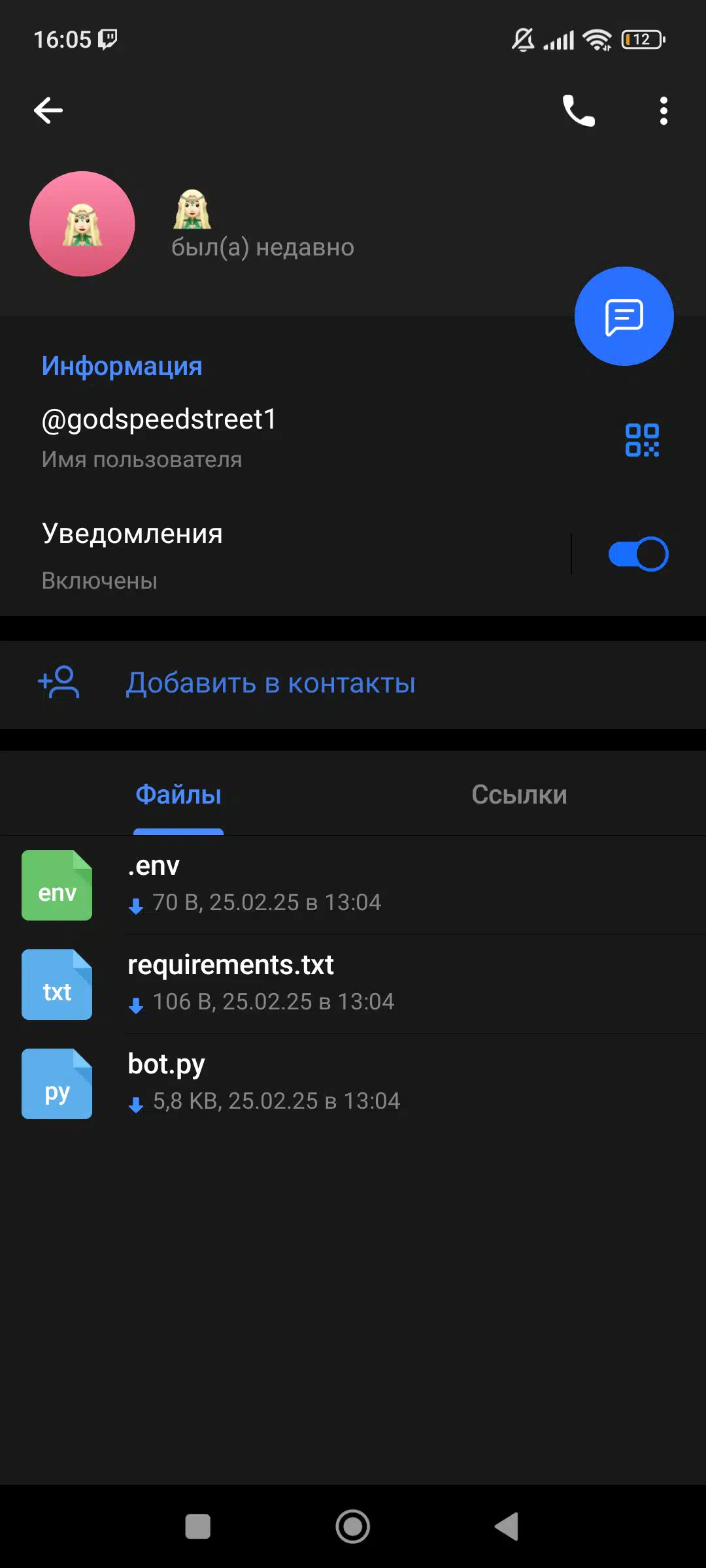Open recent apps with the square button
This screenshot has height=1568, width=706.
pyautogui.click(x=198, y=1527)
